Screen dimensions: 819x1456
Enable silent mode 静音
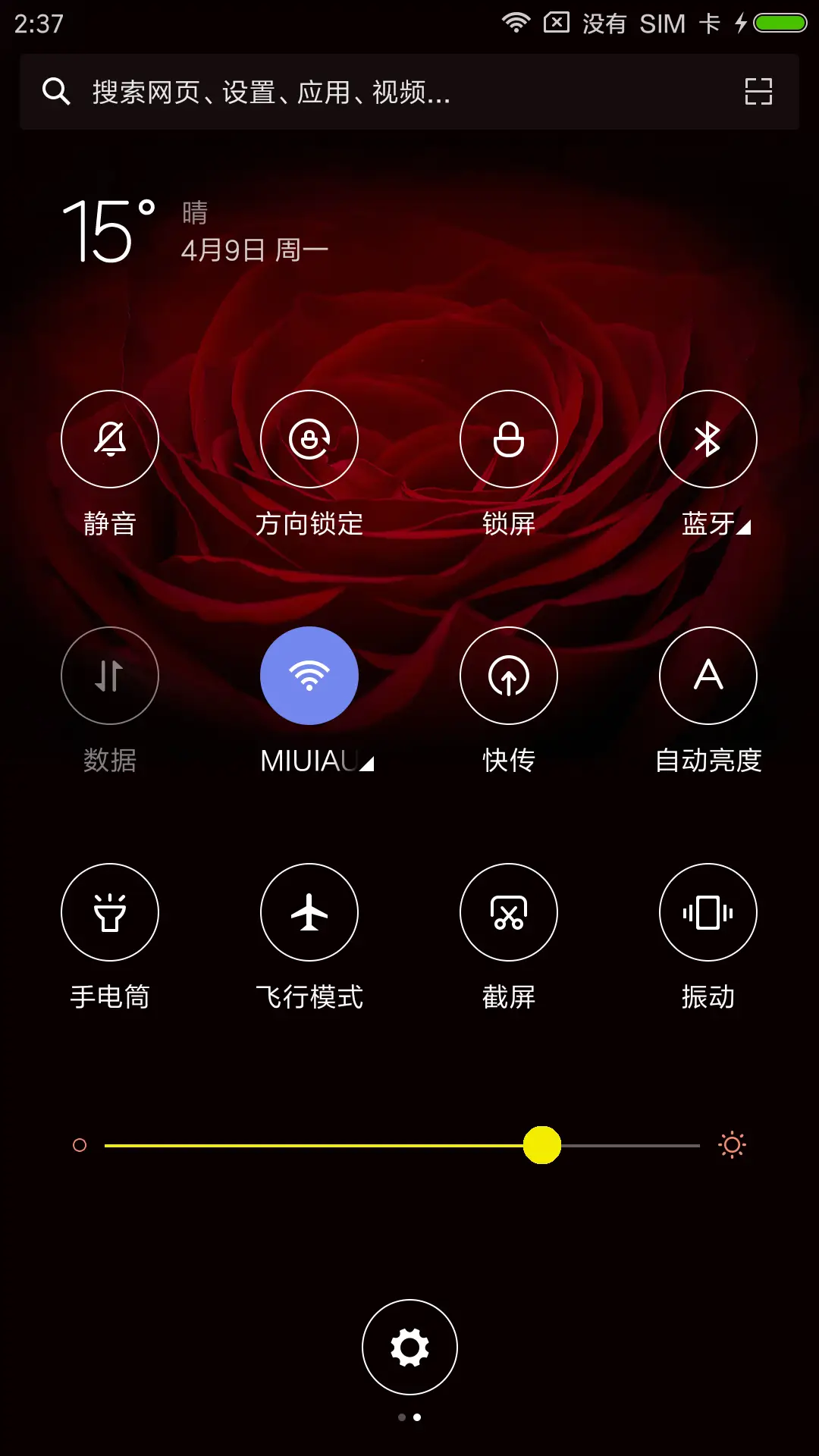tap(109, 438)
